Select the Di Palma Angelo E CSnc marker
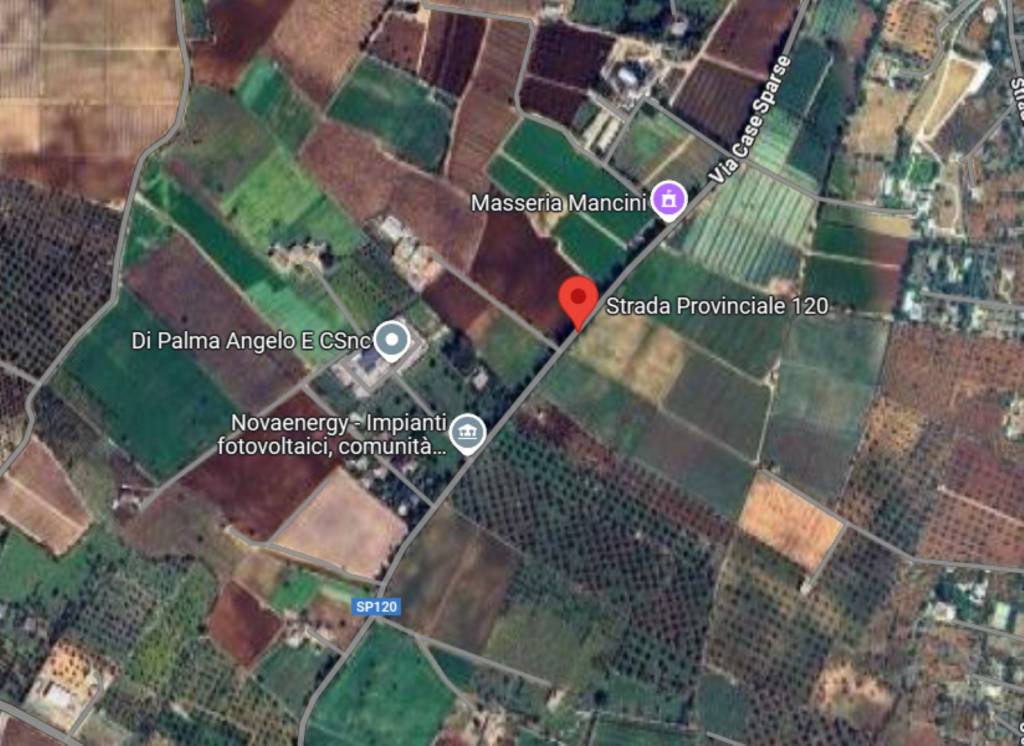The height and width of the screenshot is (746, 1024). point(391,340)
